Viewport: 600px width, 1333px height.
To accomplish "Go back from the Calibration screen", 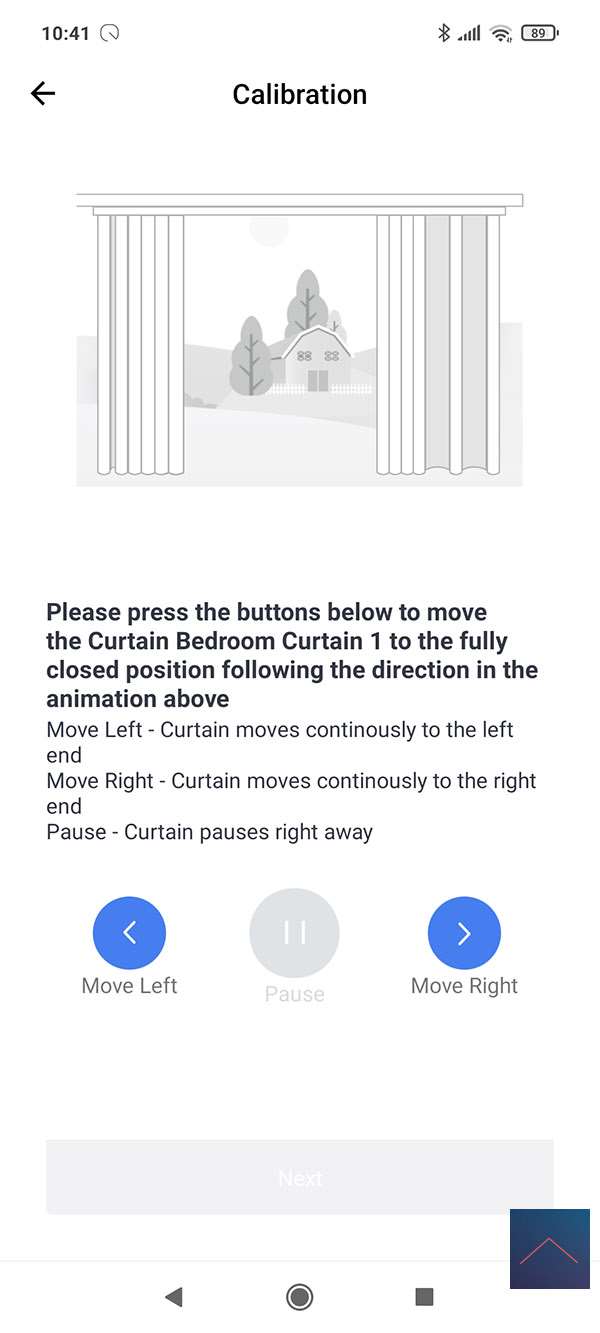I will (x=43, y=94).
